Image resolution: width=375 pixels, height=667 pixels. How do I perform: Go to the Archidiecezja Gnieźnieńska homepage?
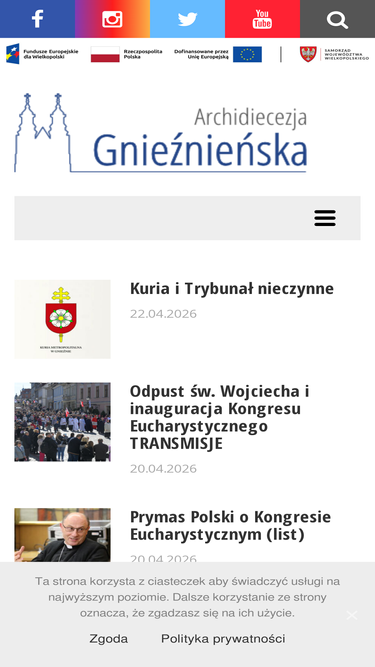coord(161,133)
